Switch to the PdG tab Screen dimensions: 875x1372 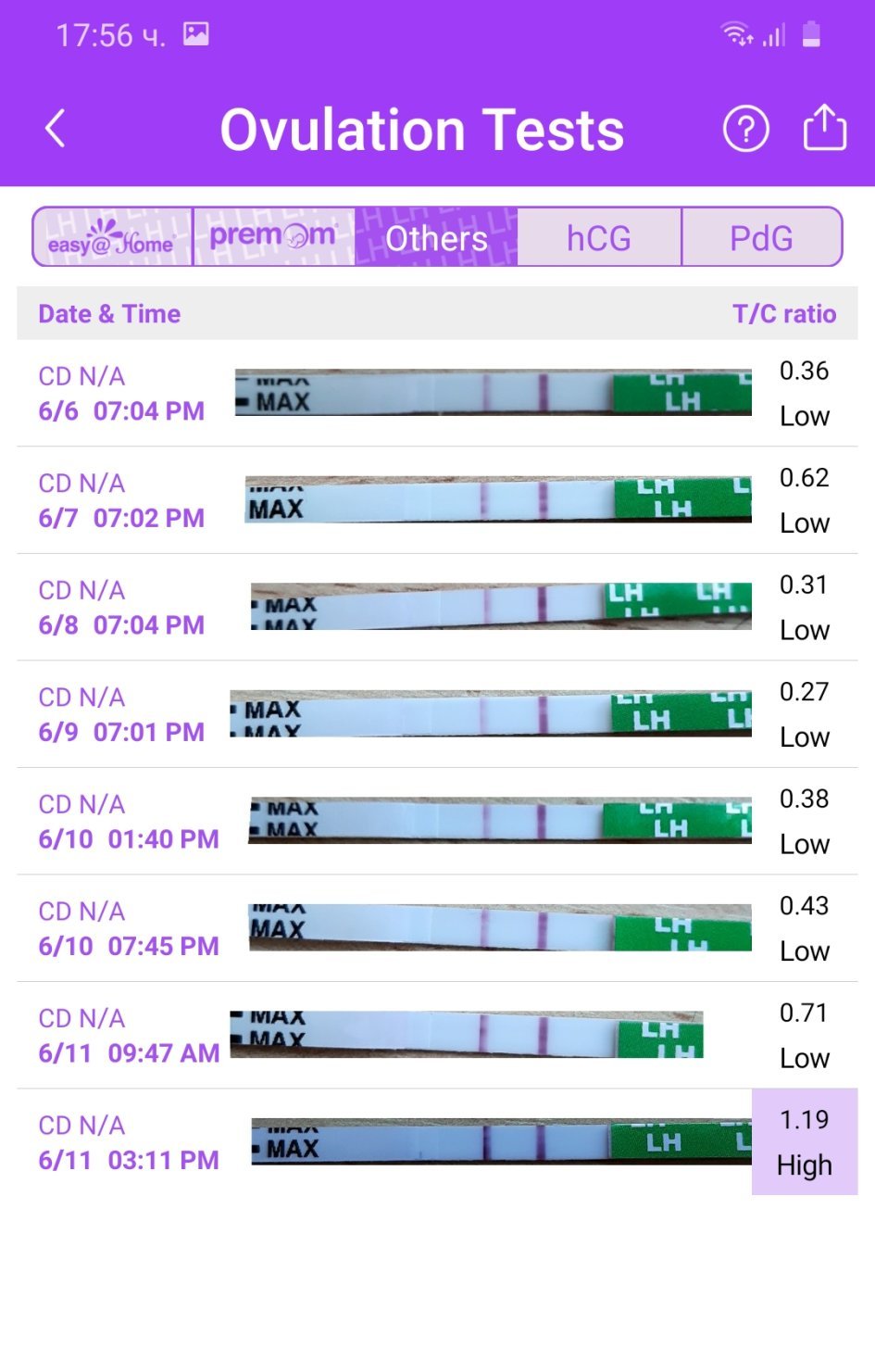pos(761,237)
